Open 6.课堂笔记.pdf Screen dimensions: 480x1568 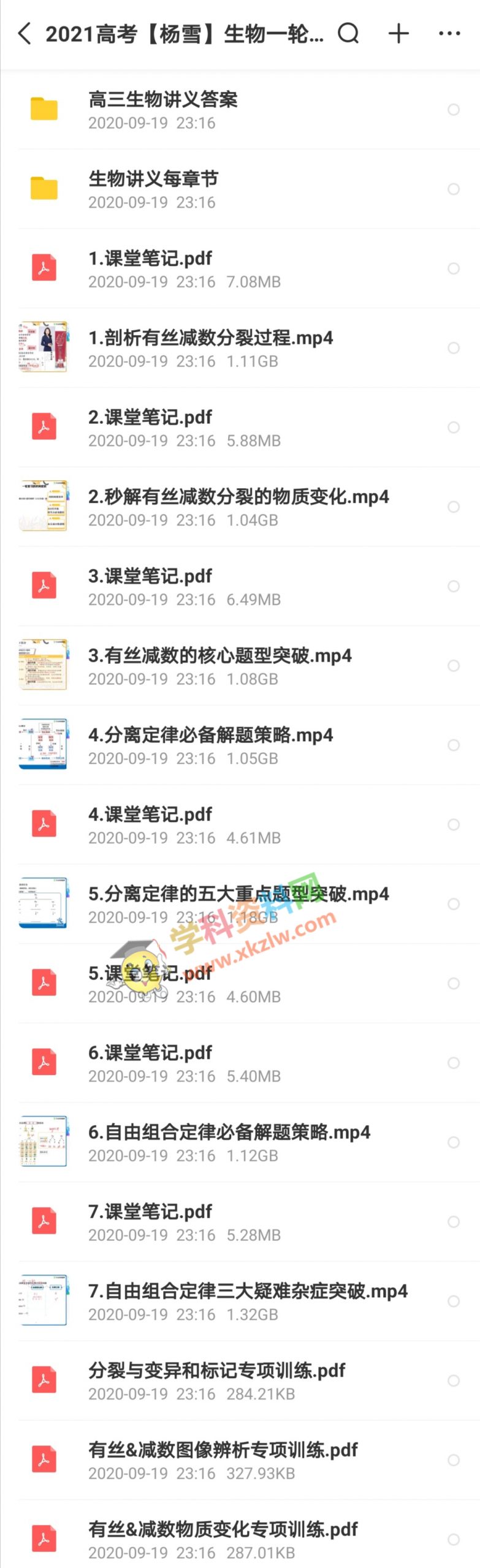tap(150, 1063)
